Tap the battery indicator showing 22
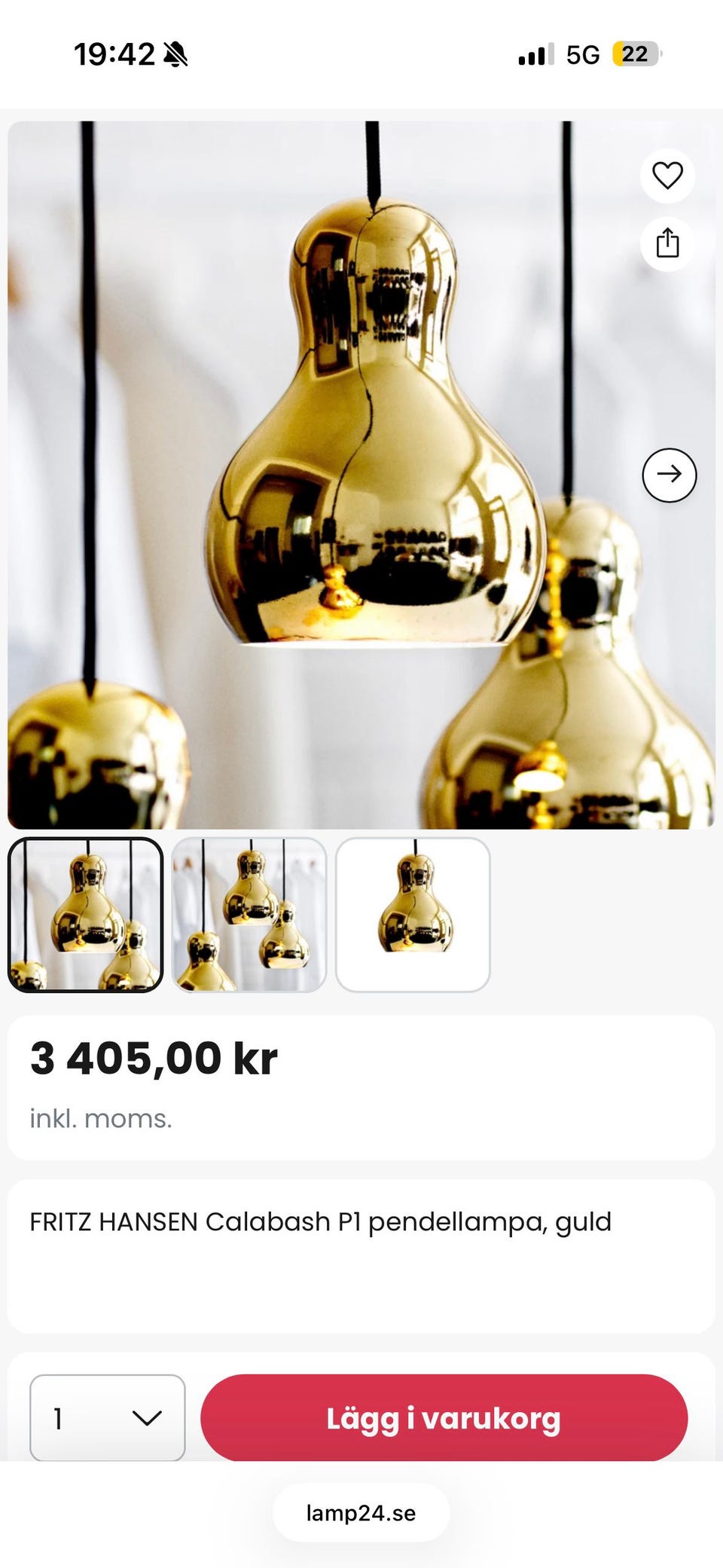723x1568 pixels. (x=636, y=54)
